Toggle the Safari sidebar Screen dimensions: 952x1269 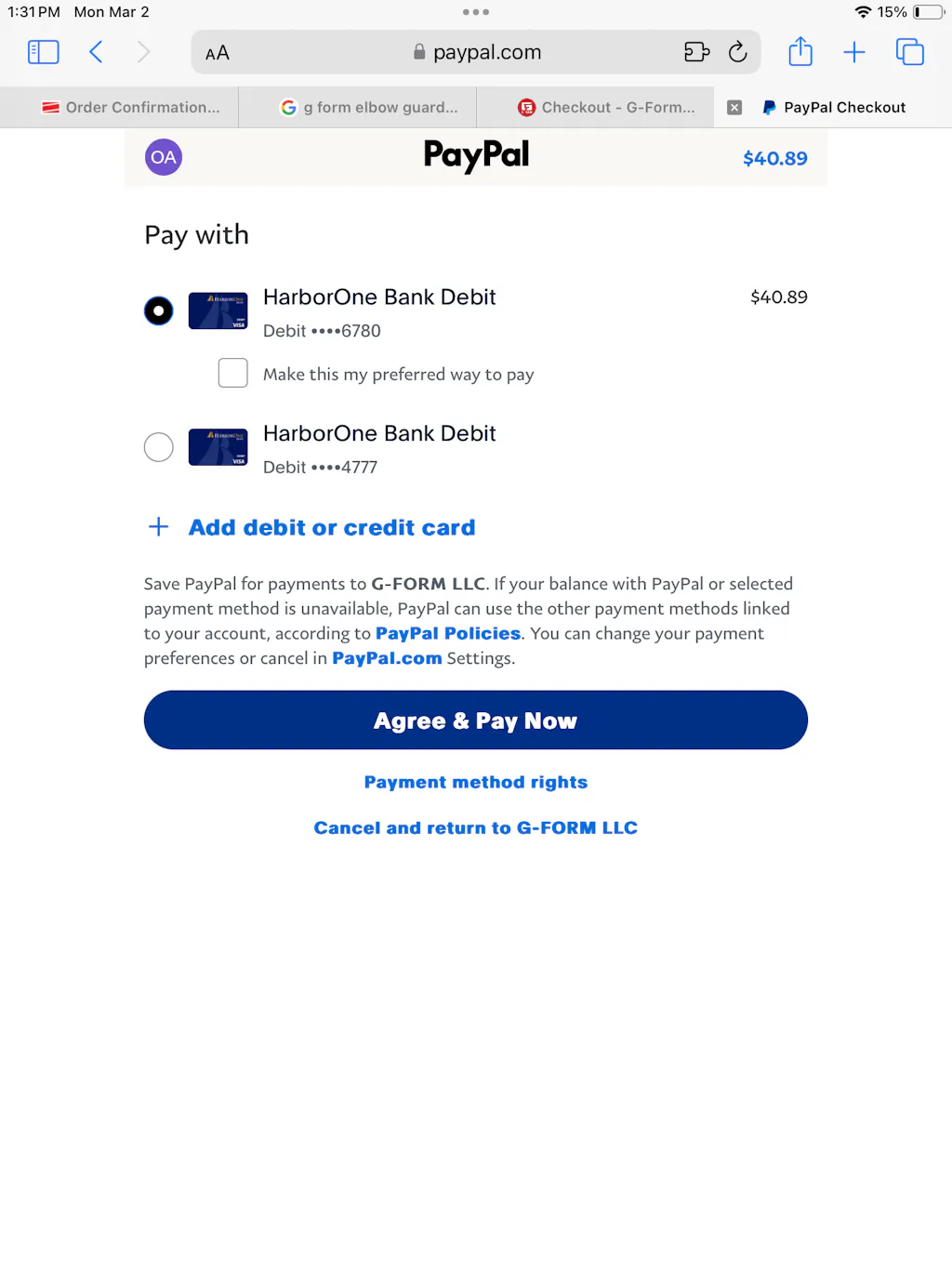click(x=44, y=52)
